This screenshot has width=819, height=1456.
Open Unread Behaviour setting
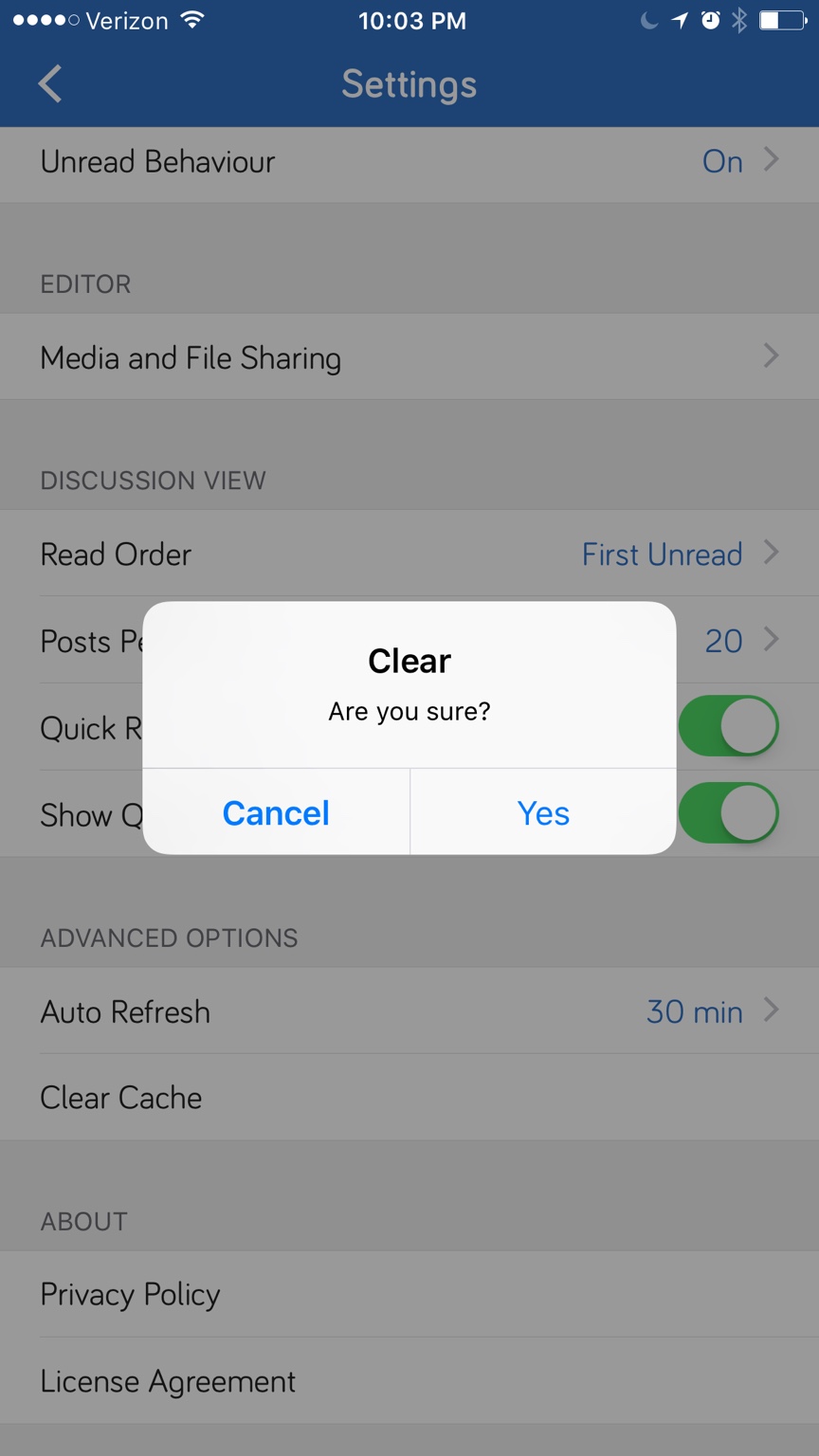(x=409, y=162)
